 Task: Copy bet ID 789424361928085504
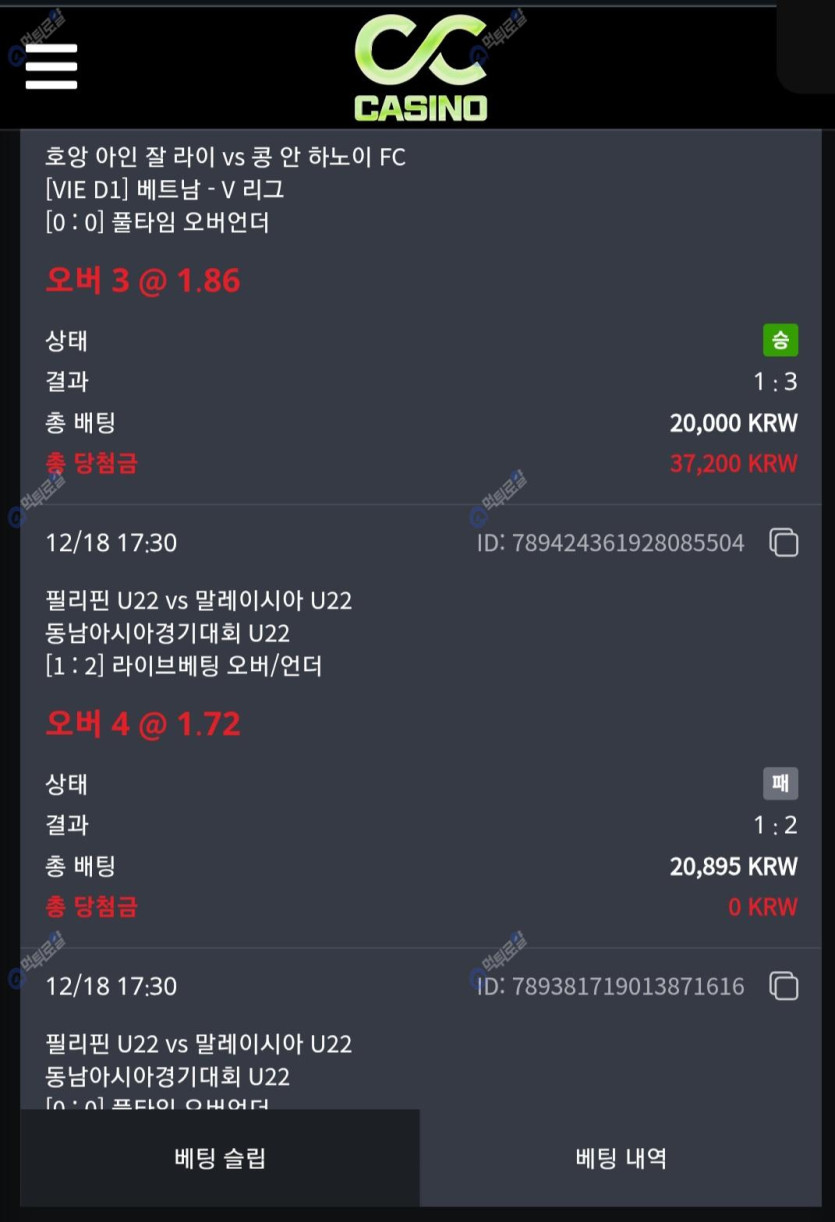(783, 543)
